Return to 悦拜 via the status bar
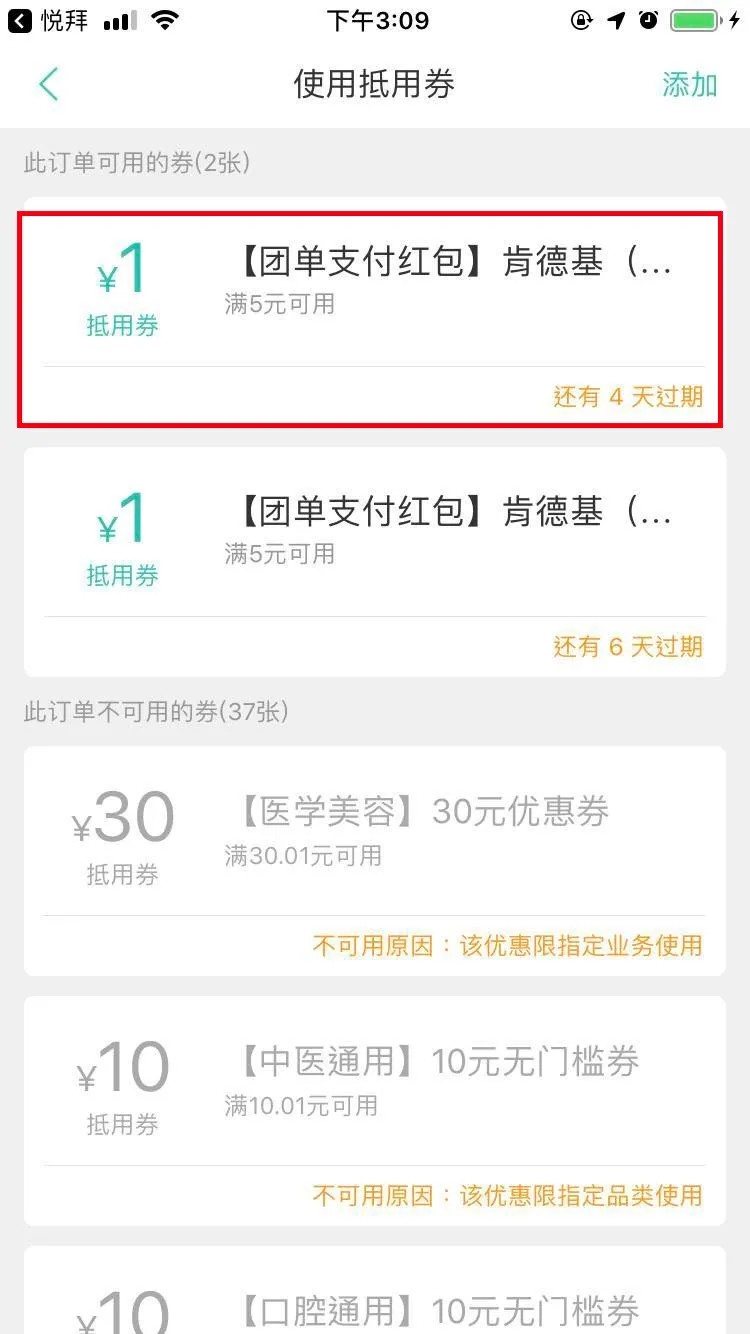This screenshot has height=1334, width=750. [x=50, y=20]
